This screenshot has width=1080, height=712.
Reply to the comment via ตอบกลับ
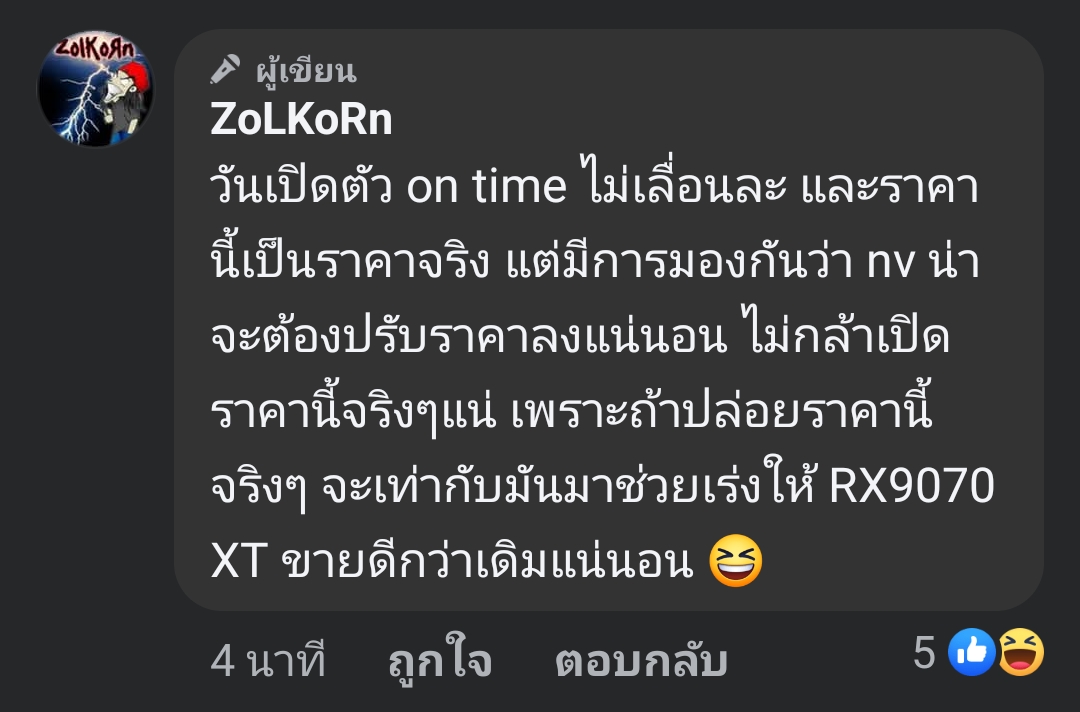(641, 661)
